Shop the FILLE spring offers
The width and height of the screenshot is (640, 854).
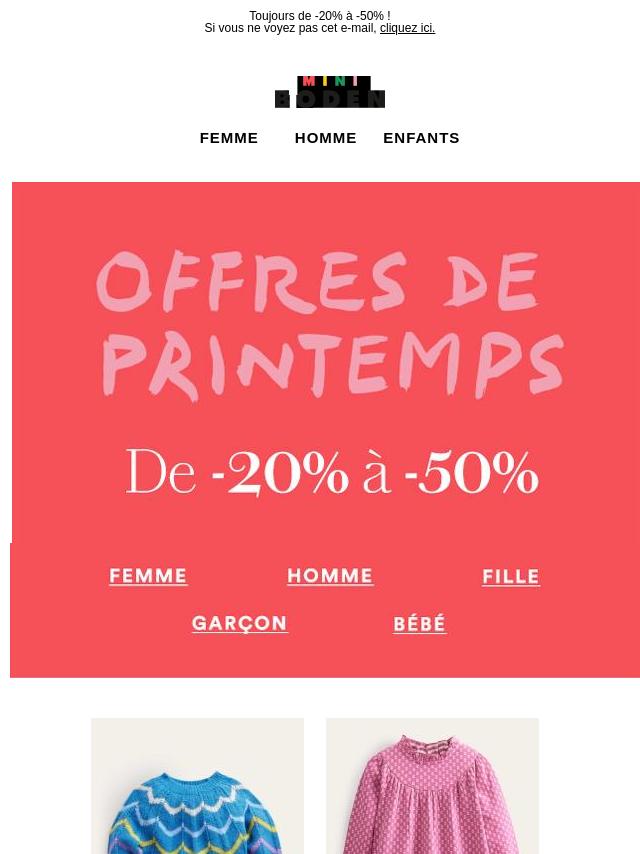[x=510, y=577]
